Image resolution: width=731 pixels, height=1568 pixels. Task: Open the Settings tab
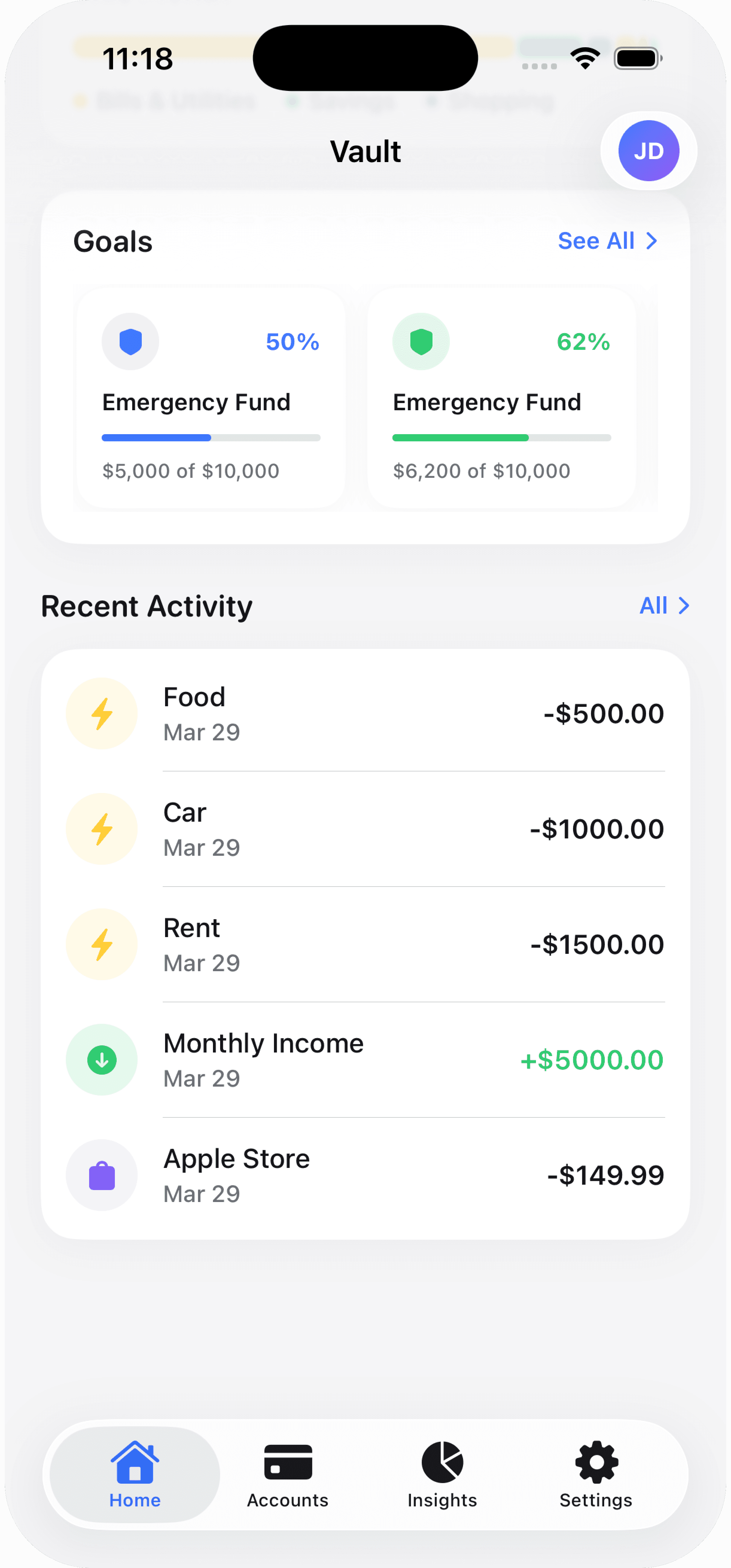(596, 1474)
